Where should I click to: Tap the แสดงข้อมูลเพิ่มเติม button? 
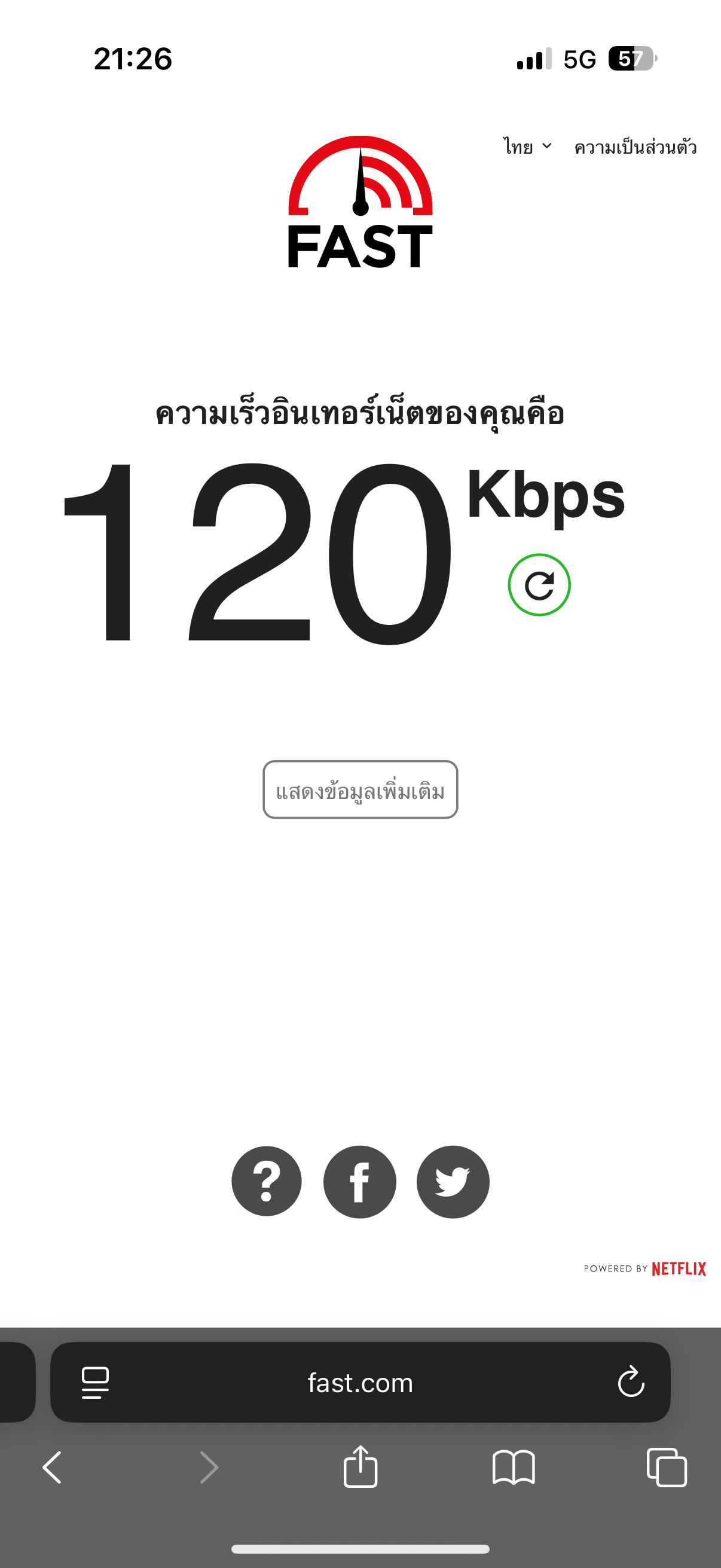[360, 789]
